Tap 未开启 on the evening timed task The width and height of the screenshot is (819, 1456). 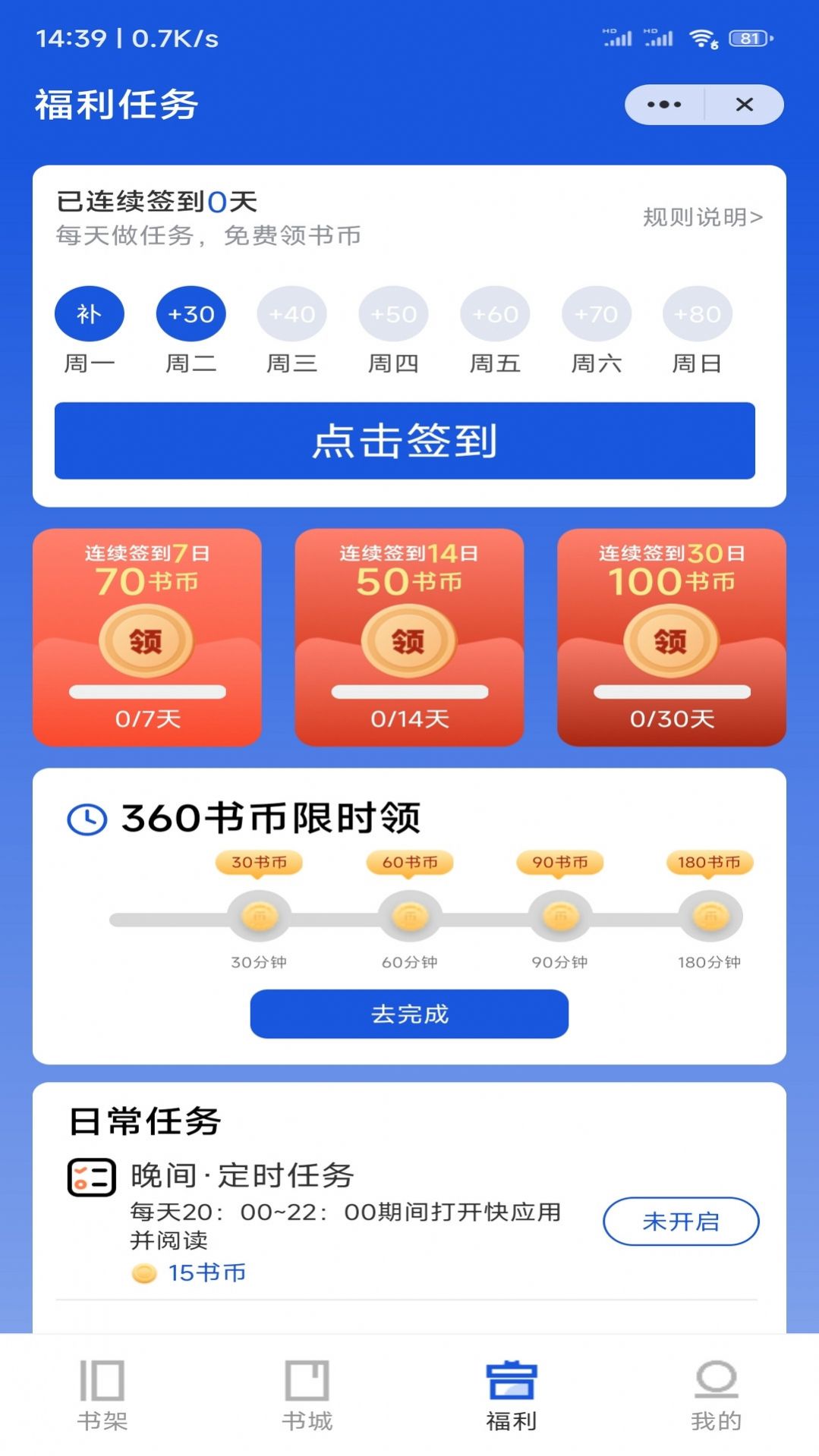click(x=681, y=1222)
